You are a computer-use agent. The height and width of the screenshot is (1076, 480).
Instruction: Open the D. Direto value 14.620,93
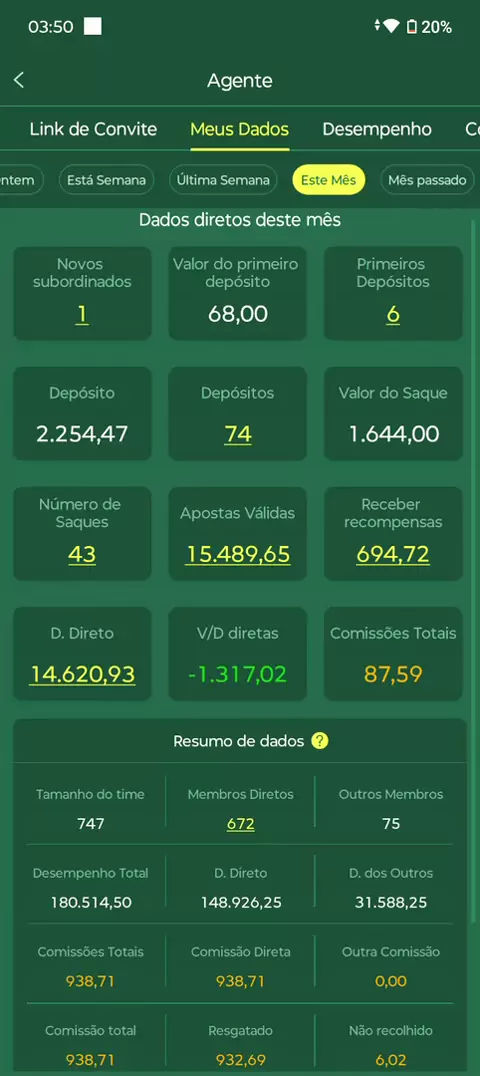(x=82, y=675)
